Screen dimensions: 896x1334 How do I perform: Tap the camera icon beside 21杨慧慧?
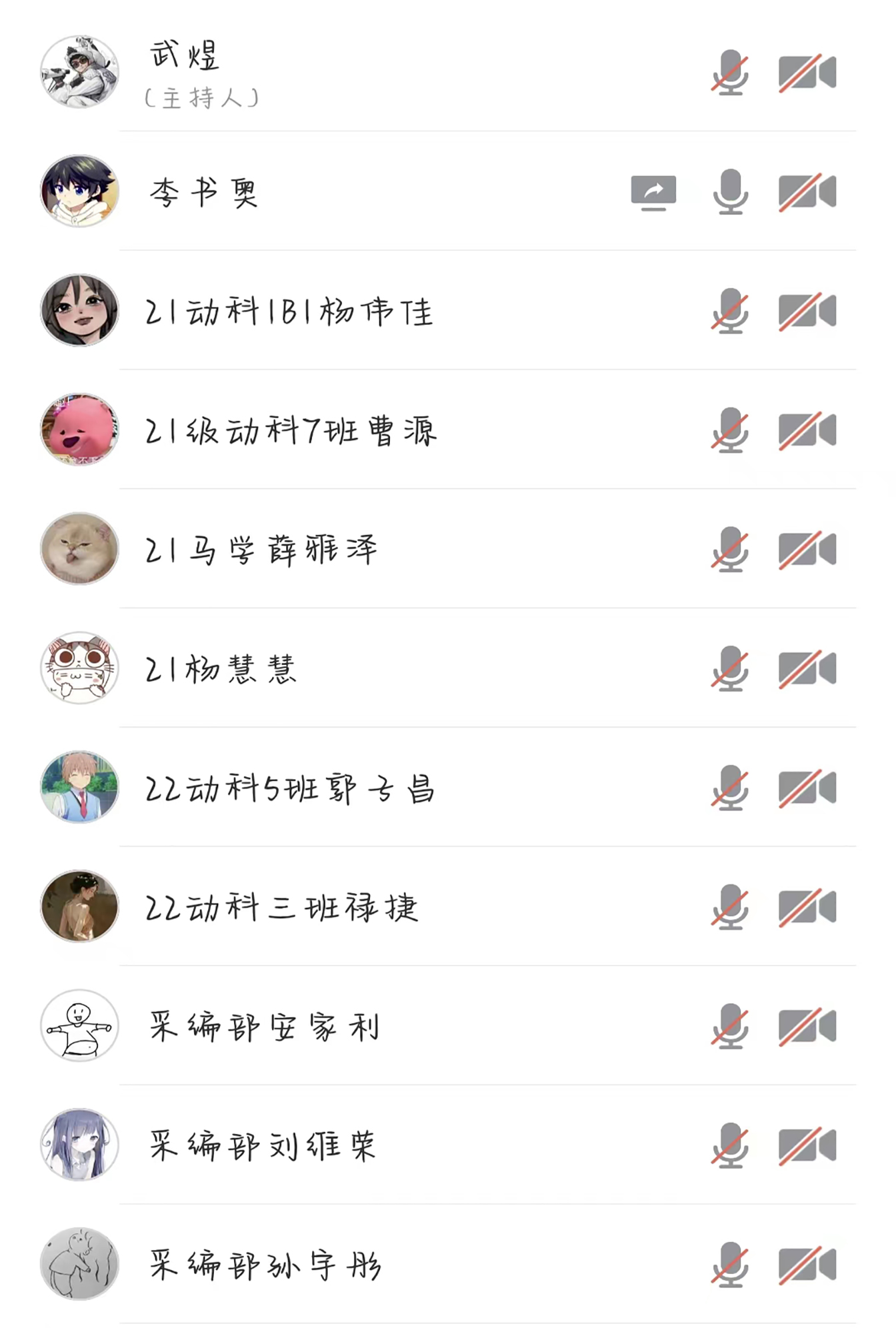807,669
